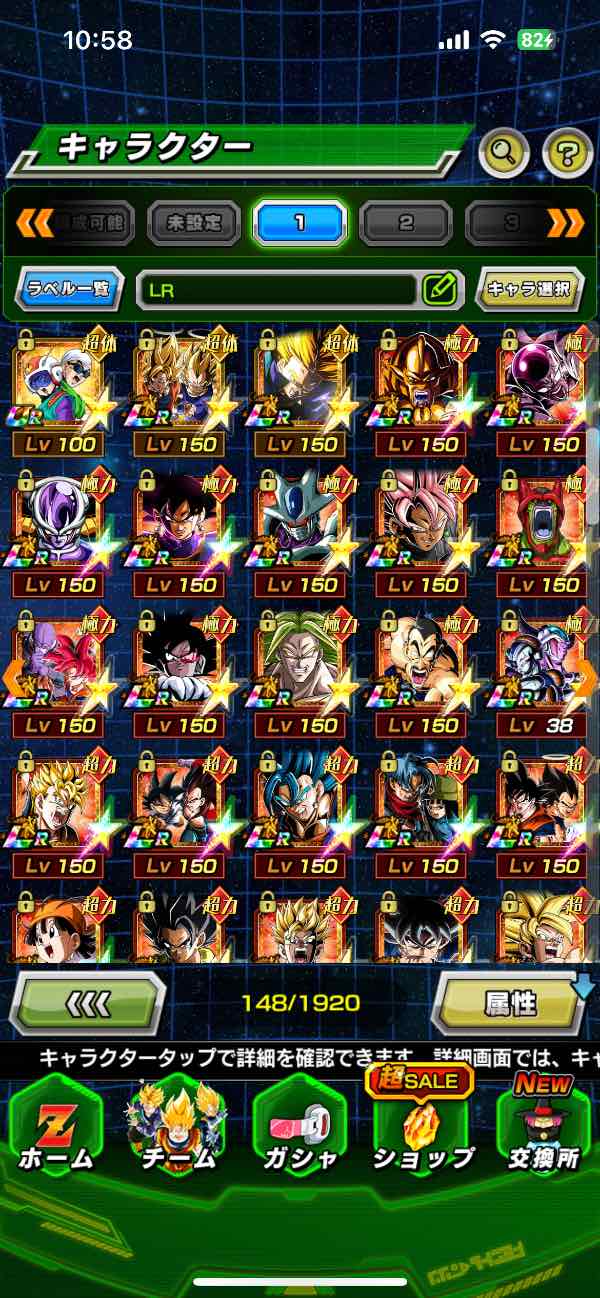This screenshot has width=600, height=1298.
Task: Edit the LR label name
Action: [440, 290]
